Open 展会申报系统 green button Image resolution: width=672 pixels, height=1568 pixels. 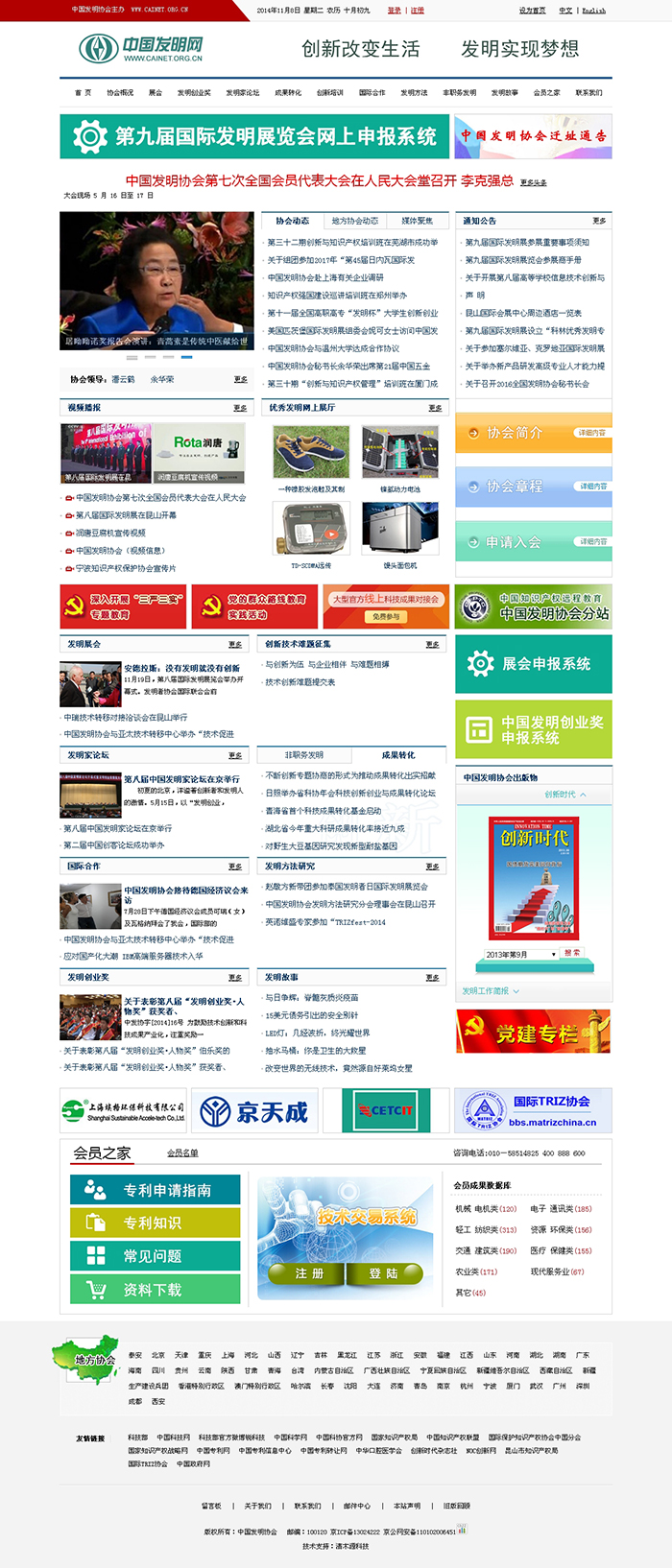coord(533,663)
